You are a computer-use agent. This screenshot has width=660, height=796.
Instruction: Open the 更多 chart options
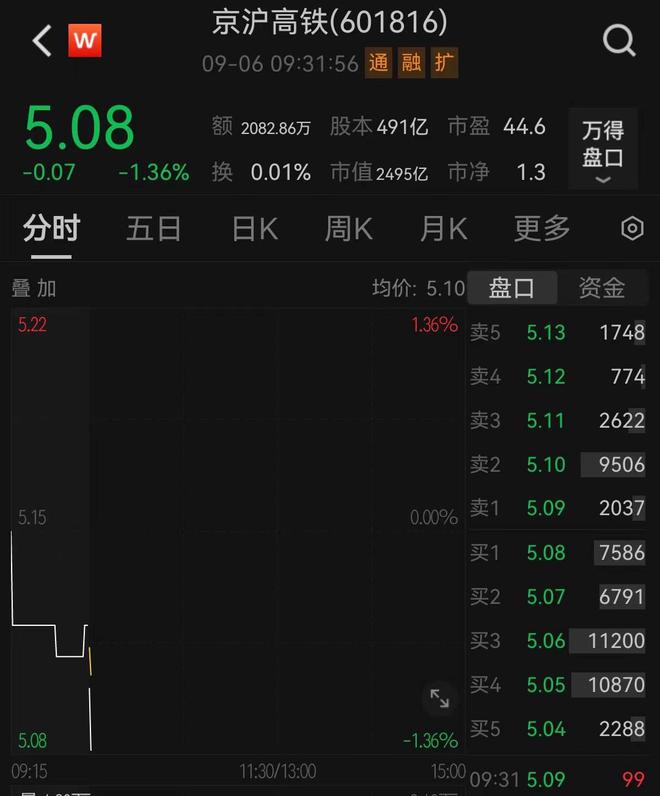pyautogui.click(x=541, y=229)
